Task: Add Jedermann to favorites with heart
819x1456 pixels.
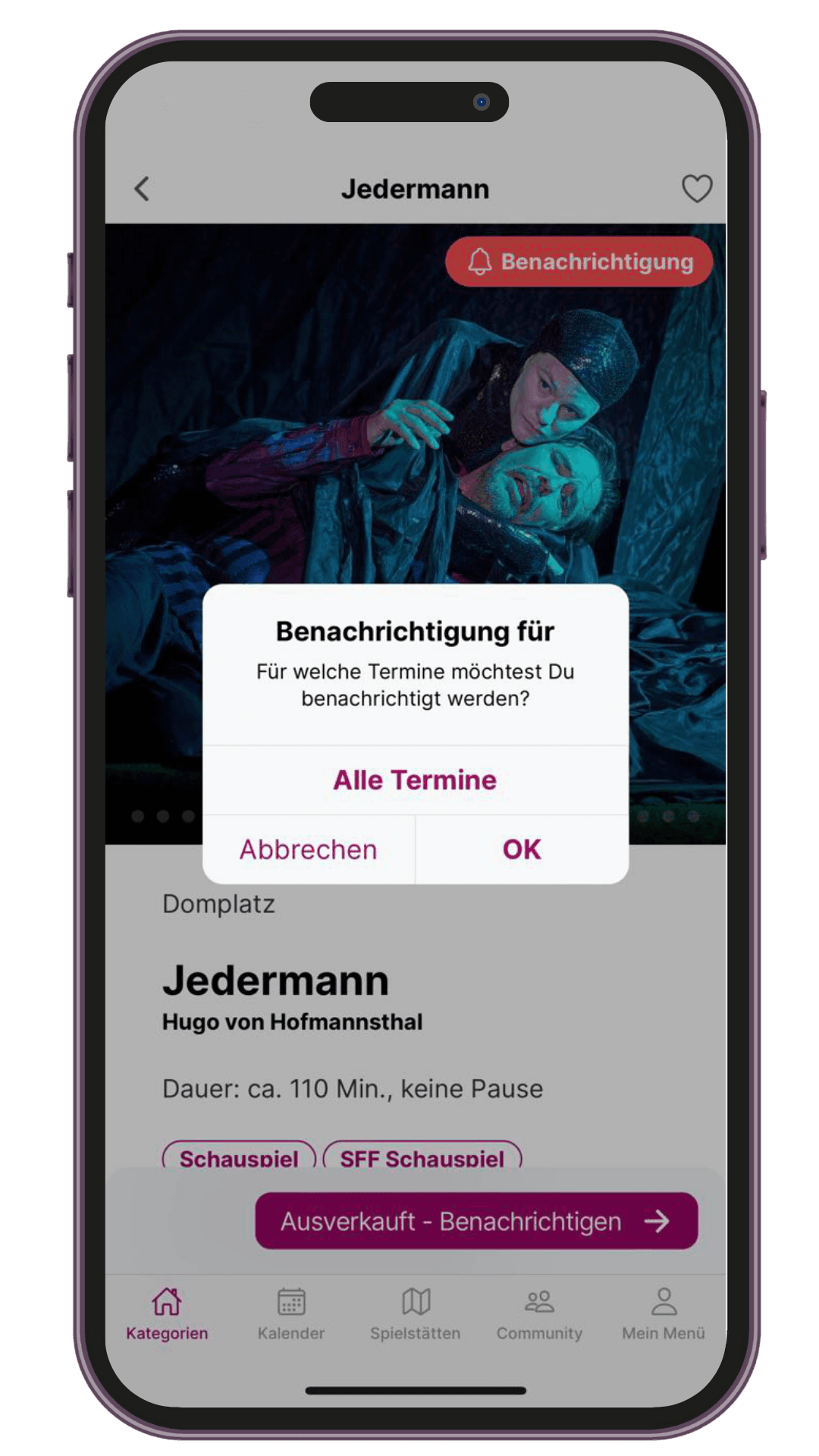Action: (696, 189)
